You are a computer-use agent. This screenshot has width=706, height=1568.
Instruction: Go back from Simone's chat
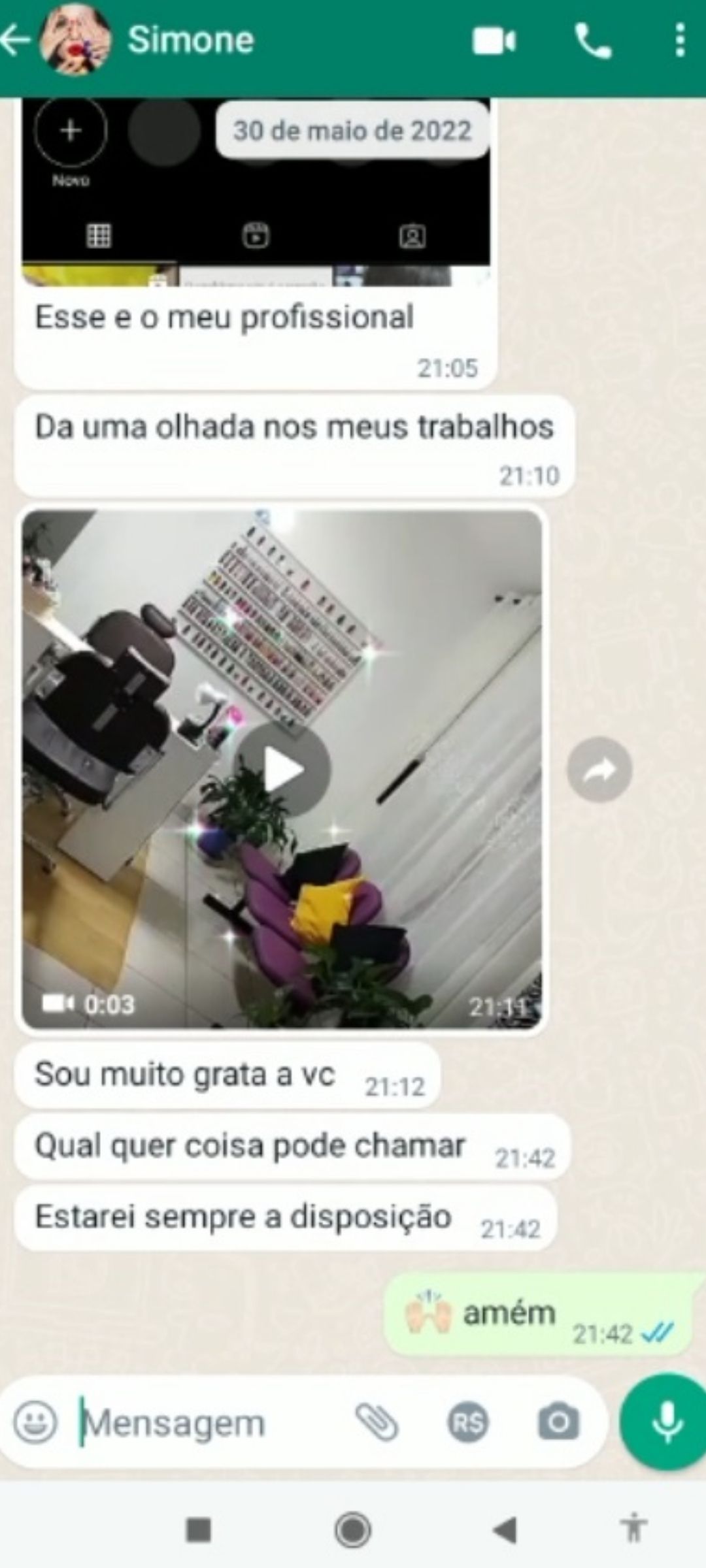(16, 41)
